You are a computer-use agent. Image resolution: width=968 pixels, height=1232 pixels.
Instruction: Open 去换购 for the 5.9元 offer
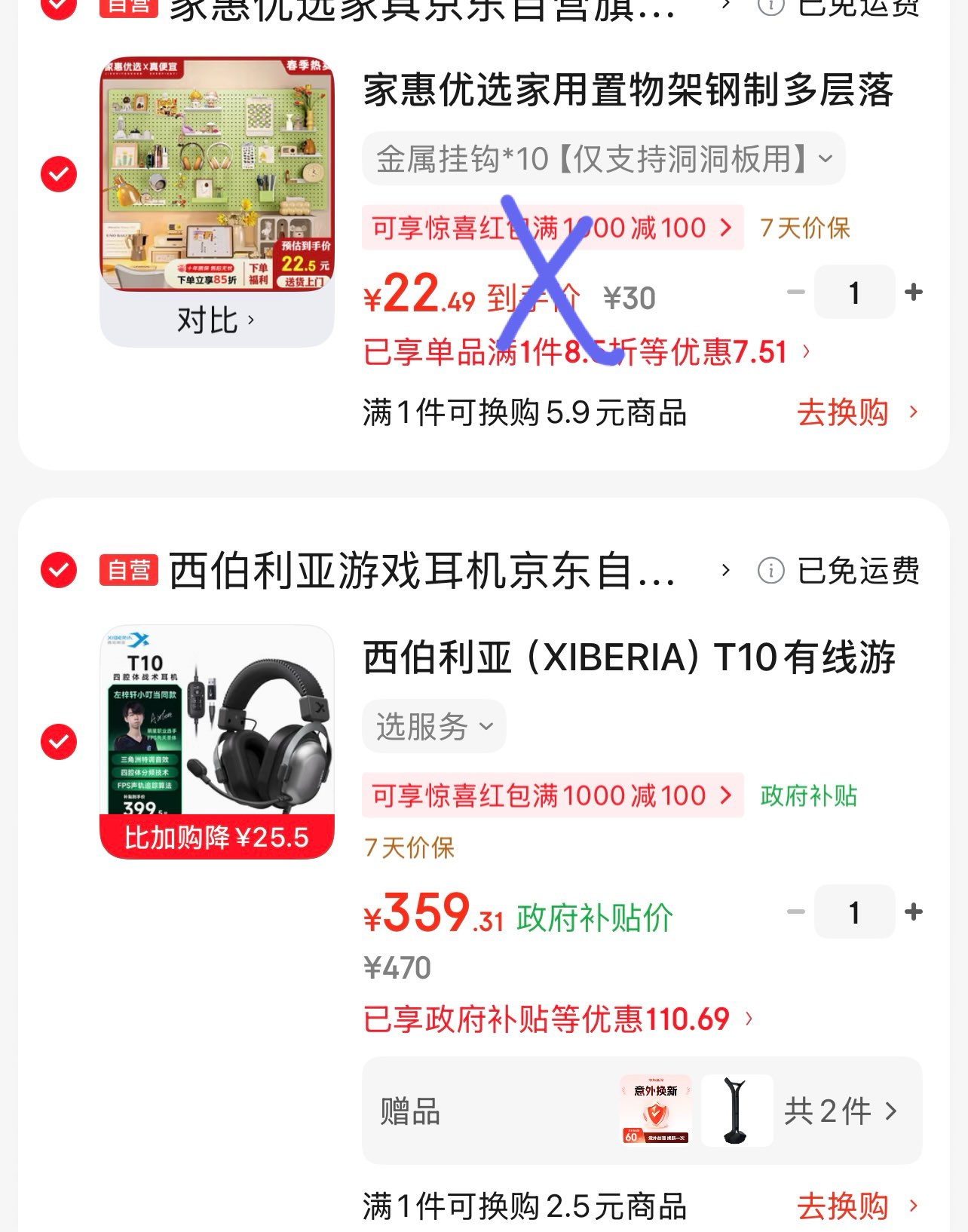pyautogui.click(x=856, y=413)
